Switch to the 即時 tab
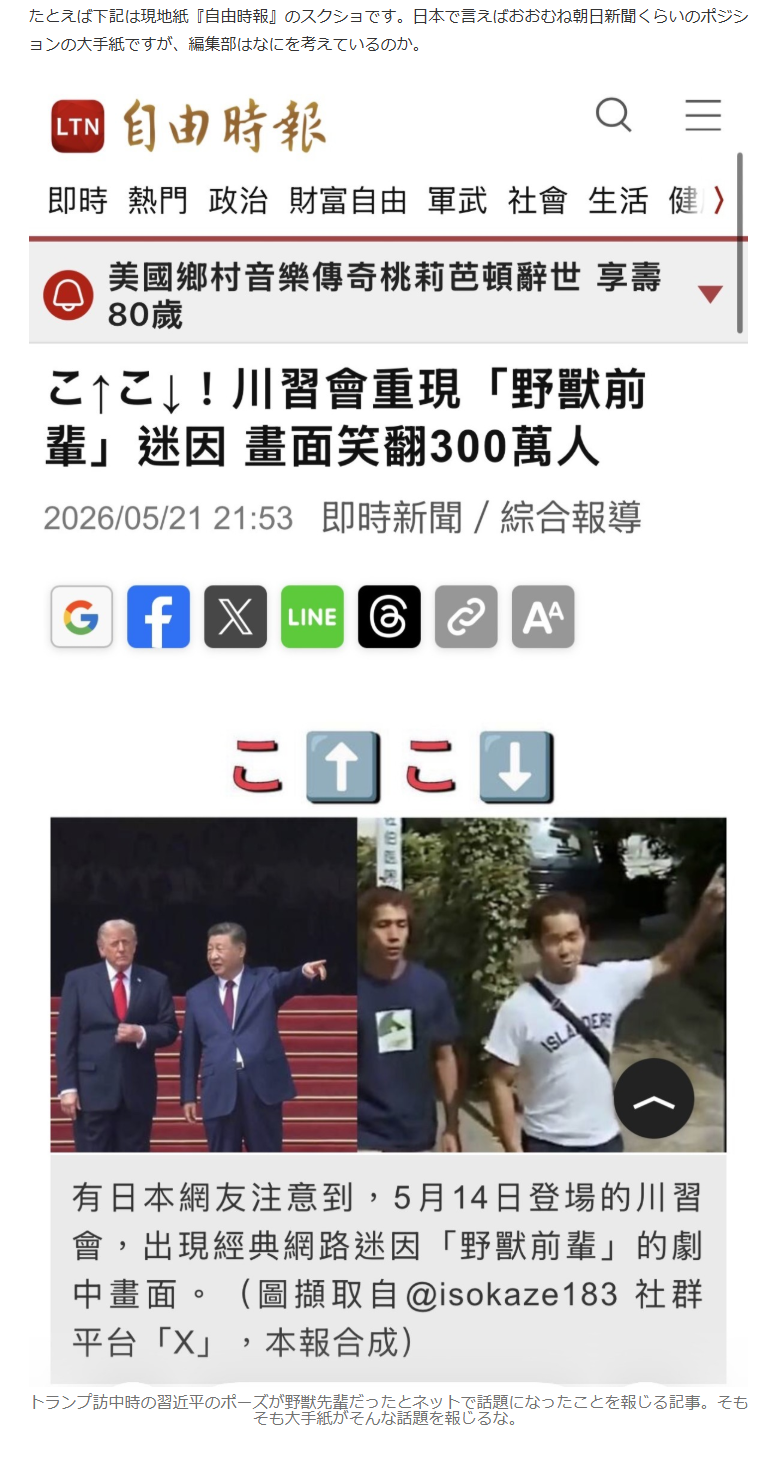The width and height of the screenshot is (763, 1464). point(77,201)
